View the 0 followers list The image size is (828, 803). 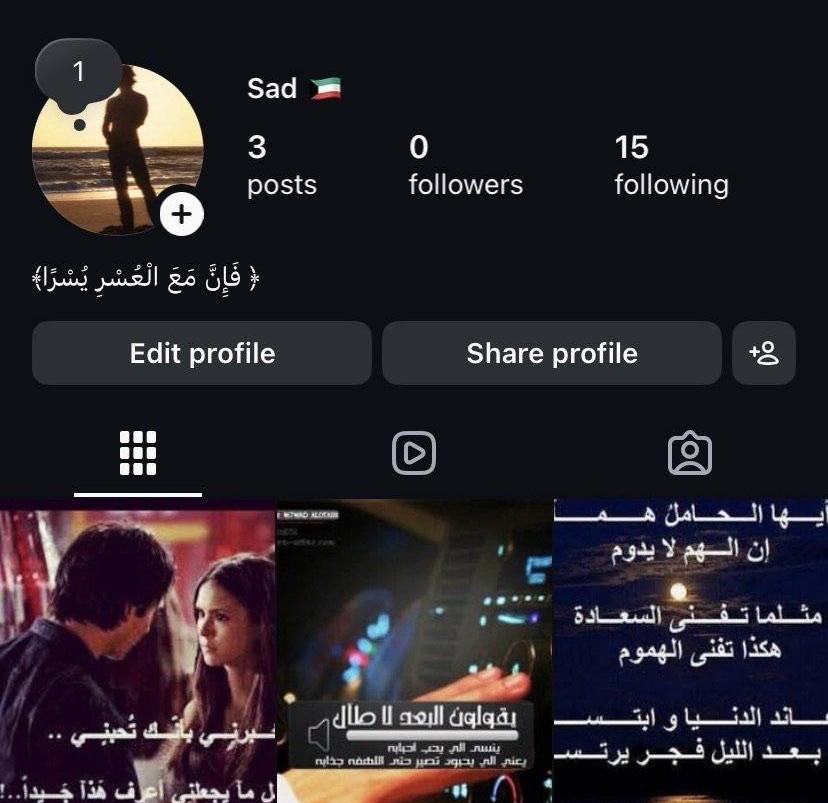[x=465, y=166]
